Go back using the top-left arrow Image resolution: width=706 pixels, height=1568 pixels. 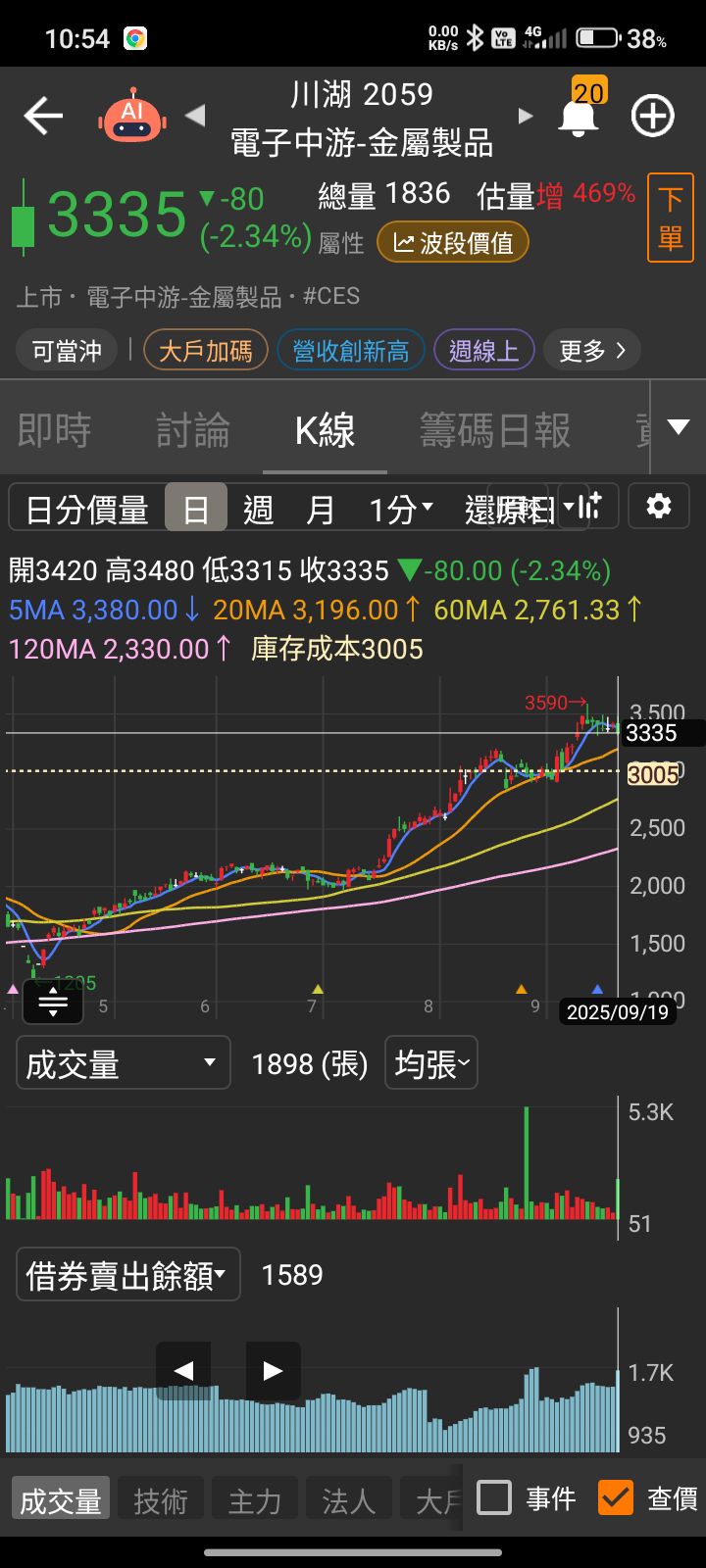pos(43,117)
